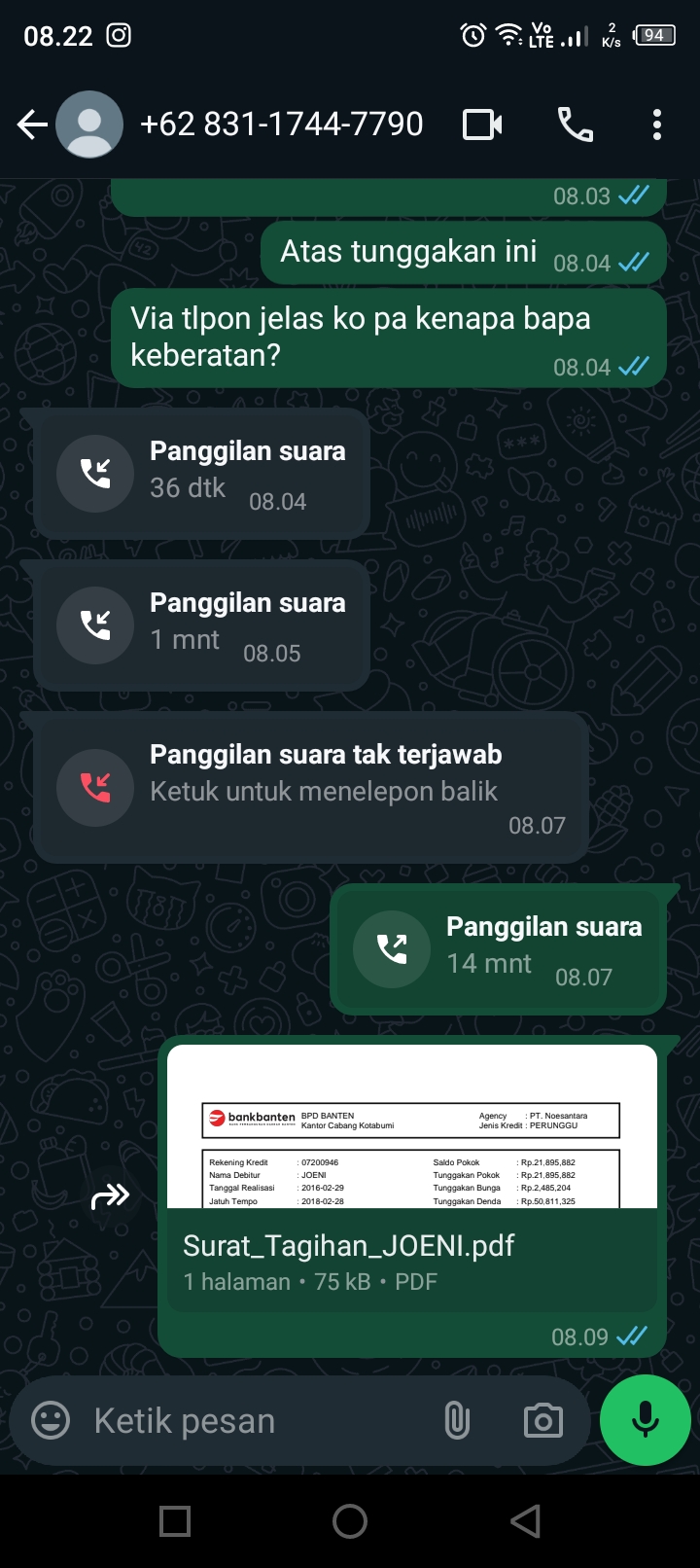This screenshot has height=1568, width=700.
Task: Open the 1 mnt voice call entry
Action: pyautogui.click(x=201, y=625)
